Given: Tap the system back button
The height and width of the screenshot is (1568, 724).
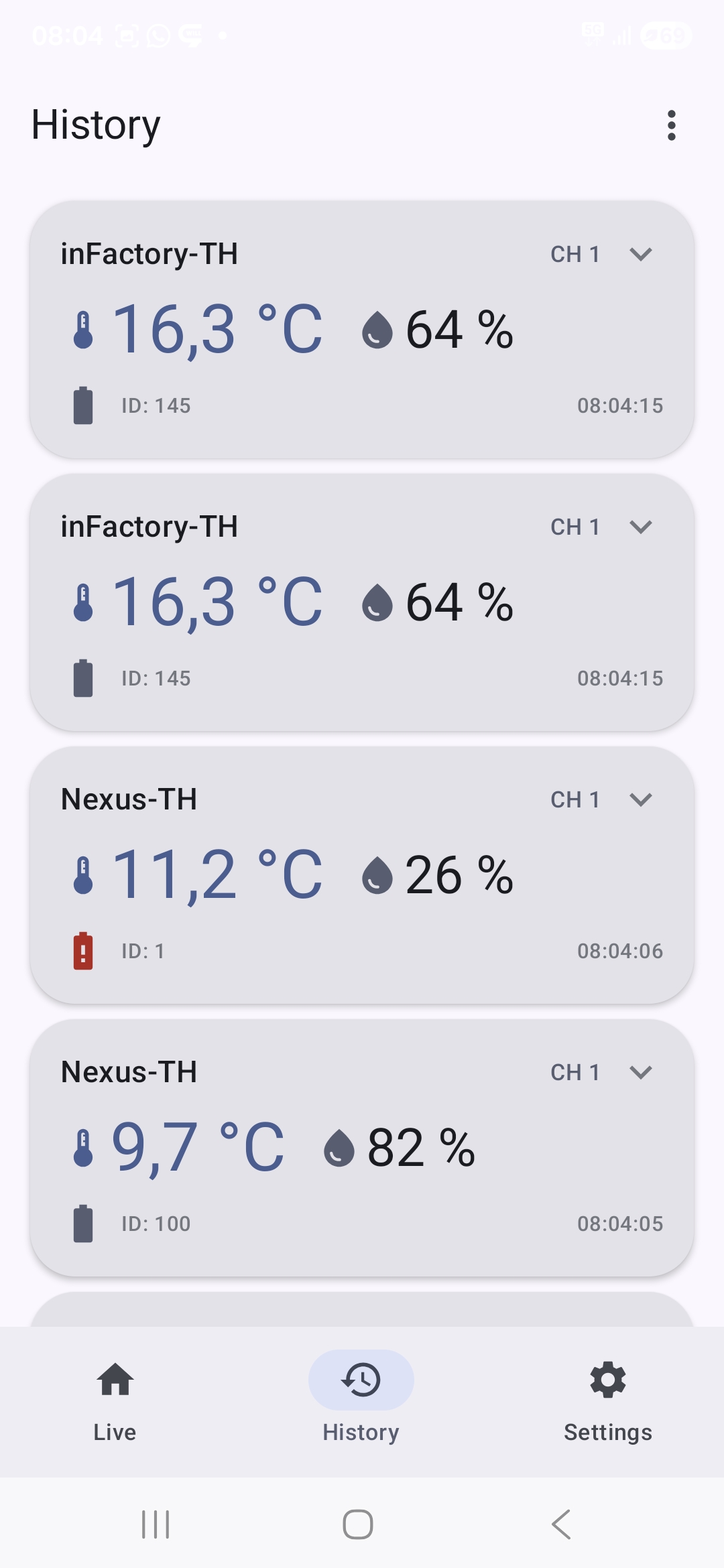Looking at the screenshot, I should (561, 1524).
